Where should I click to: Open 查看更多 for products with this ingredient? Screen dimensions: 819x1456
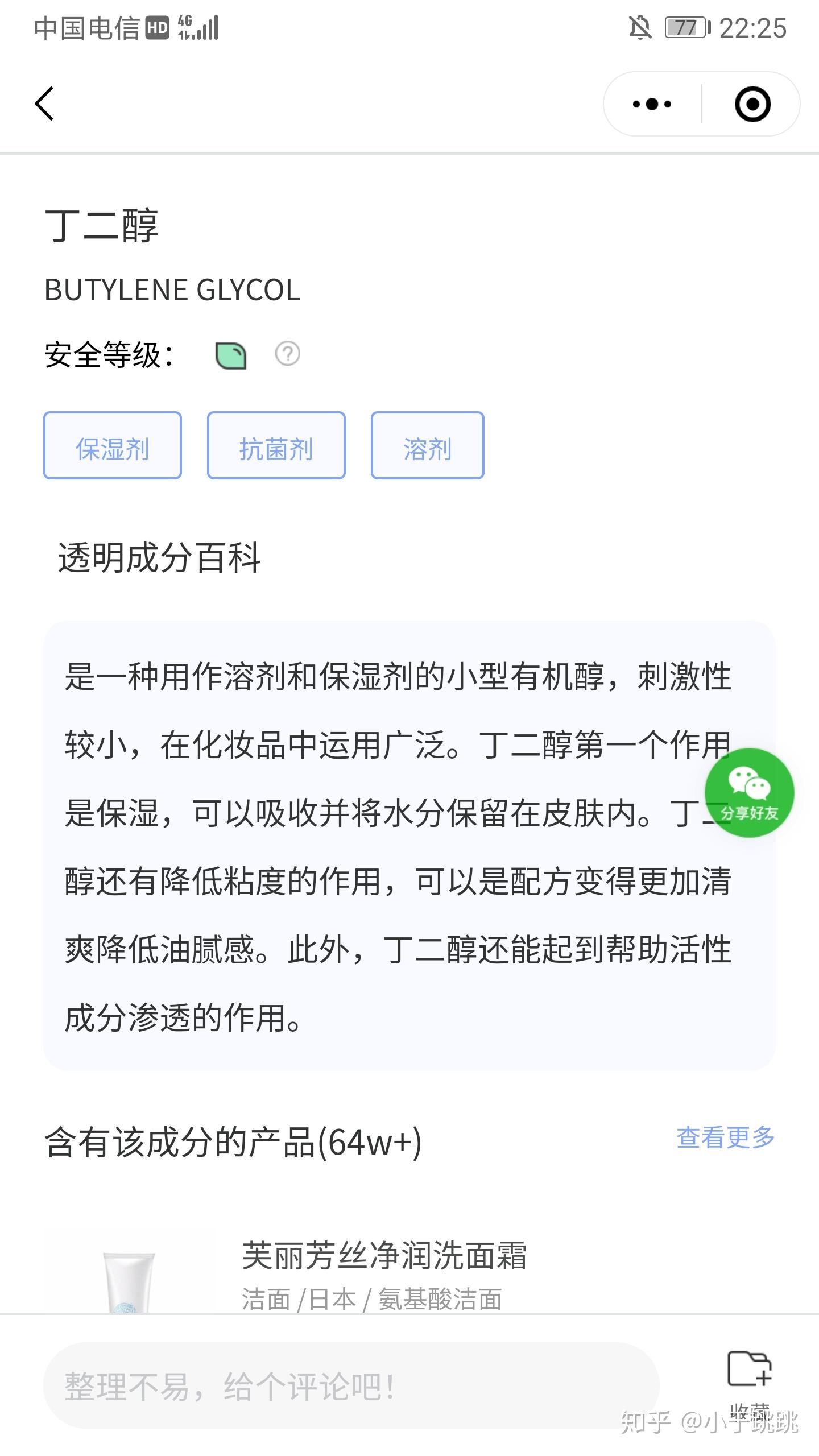725,1137
